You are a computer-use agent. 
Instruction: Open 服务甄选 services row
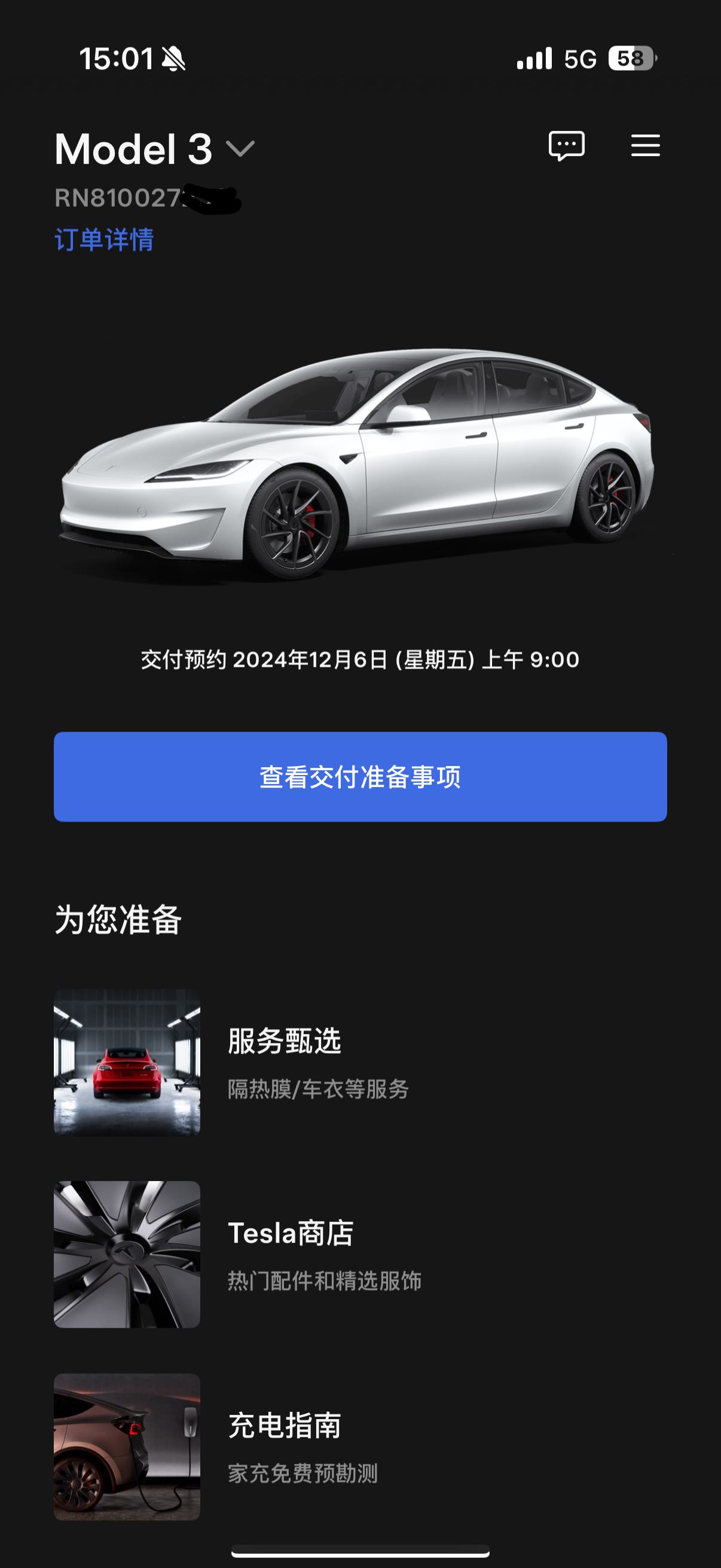click(x=359, y=1062)
